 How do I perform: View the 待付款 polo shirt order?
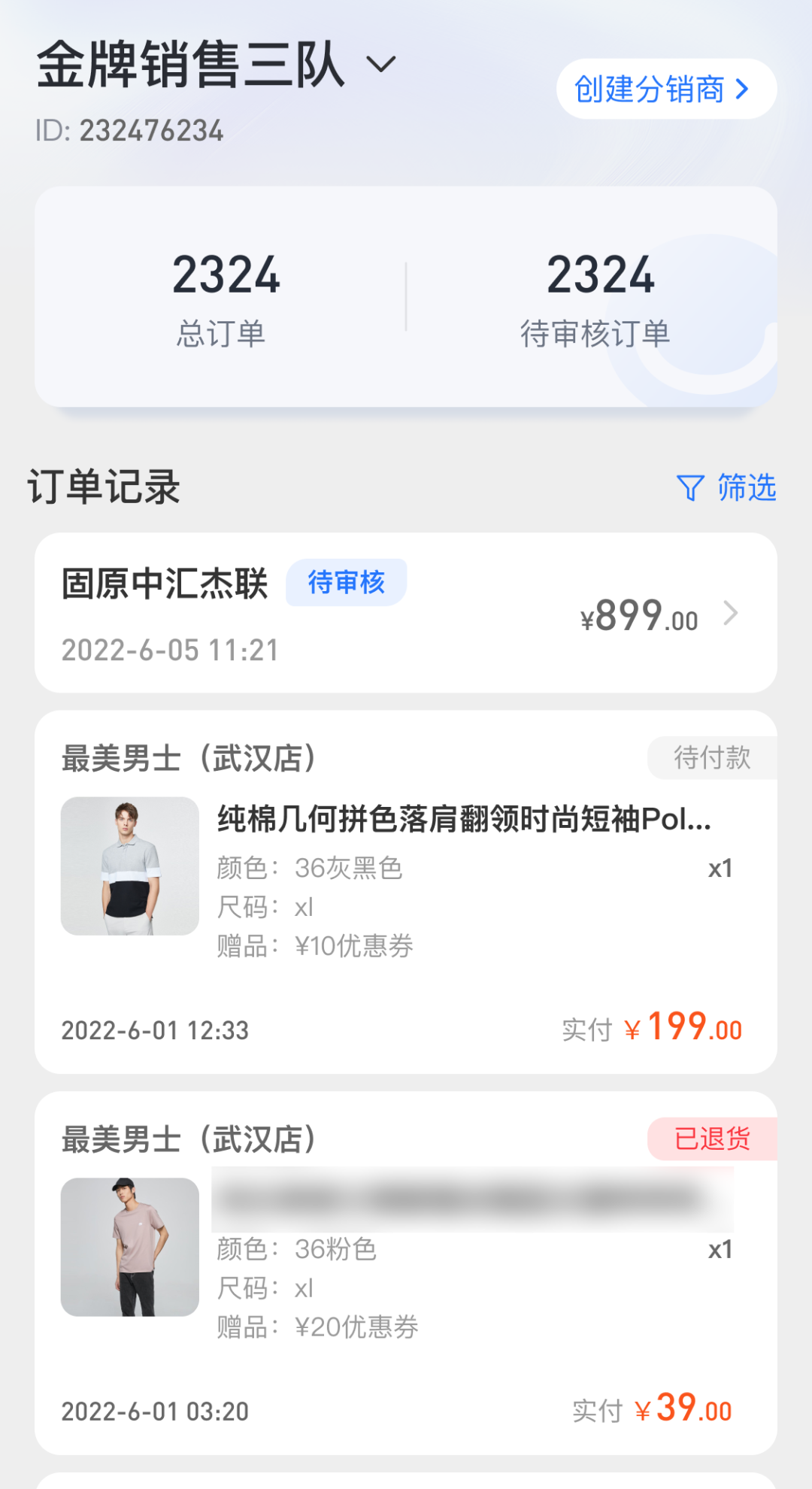[x=406, y=891]
